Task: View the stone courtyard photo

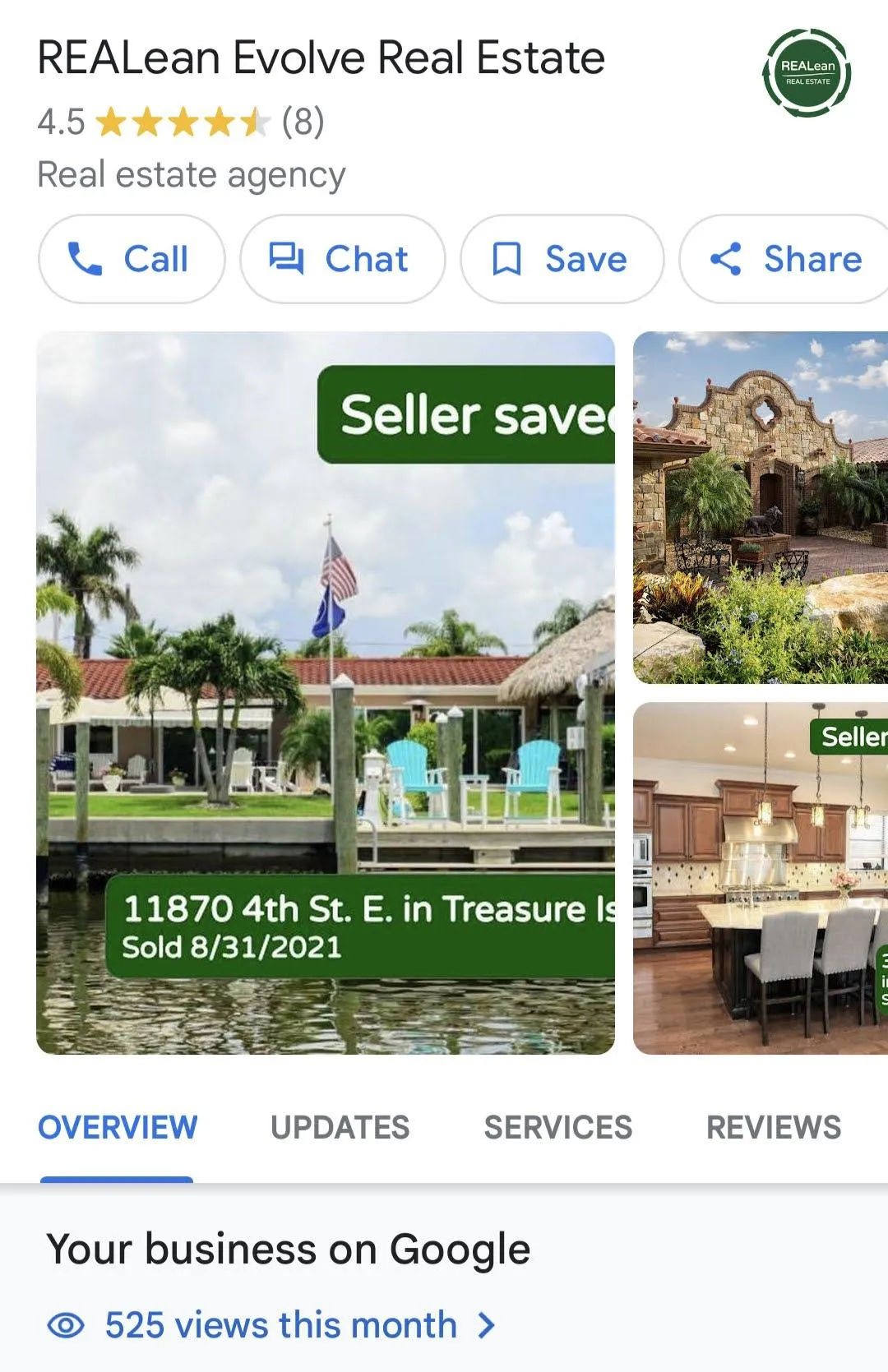Action: [x=761, y=507]
